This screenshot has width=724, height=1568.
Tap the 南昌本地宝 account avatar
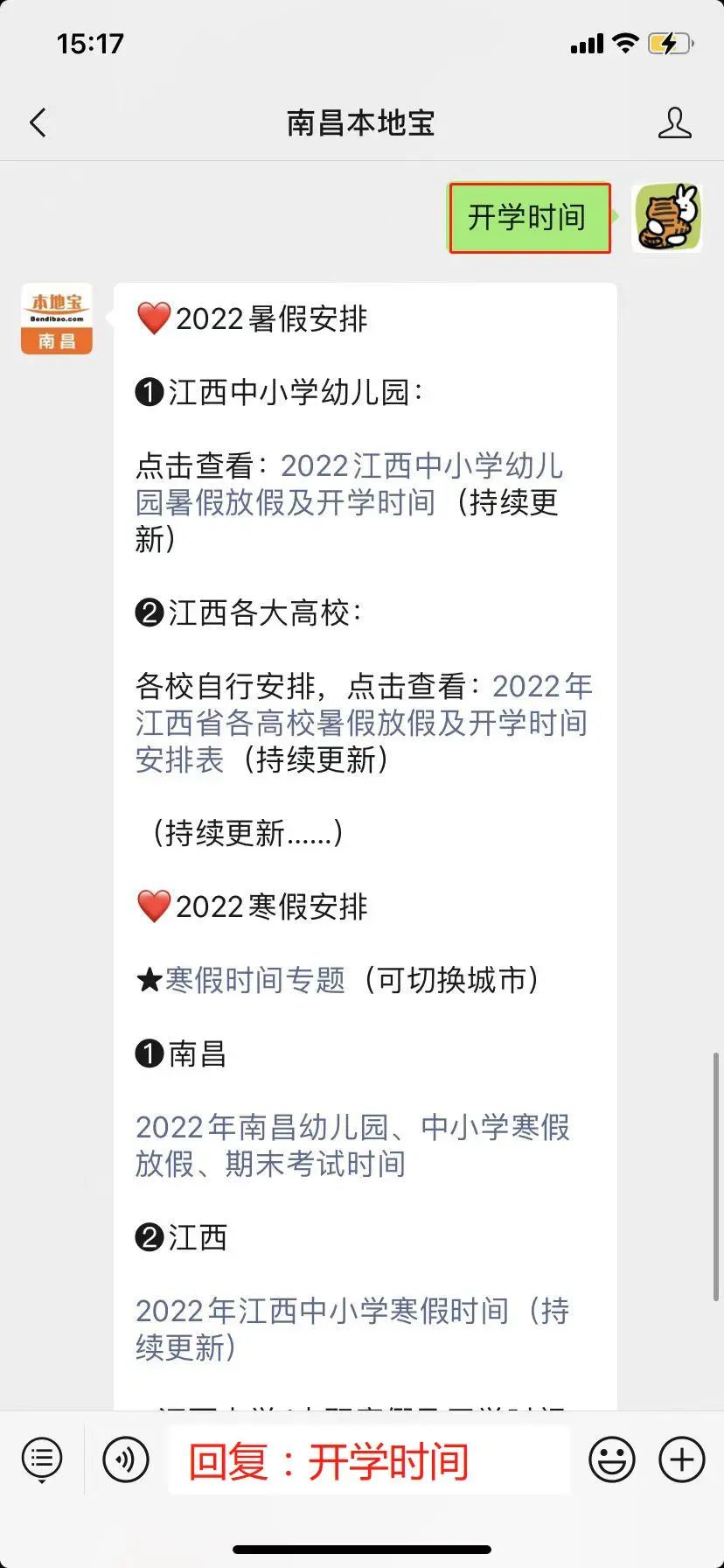click(57, 319)
